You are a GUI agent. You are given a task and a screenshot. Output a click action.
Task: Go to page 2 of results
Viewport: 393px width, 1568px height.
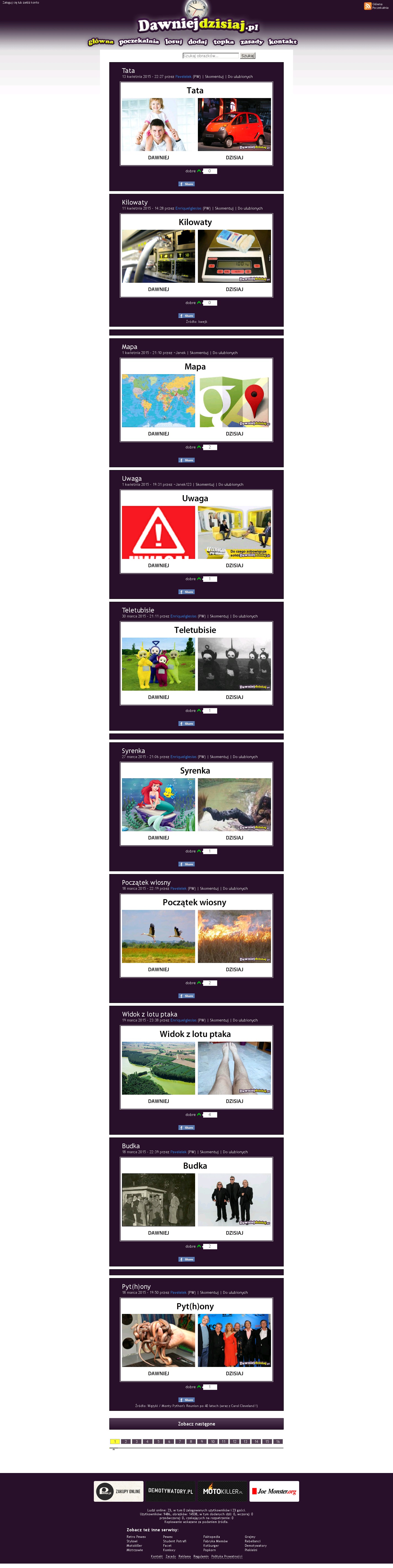coord(125,1442)
